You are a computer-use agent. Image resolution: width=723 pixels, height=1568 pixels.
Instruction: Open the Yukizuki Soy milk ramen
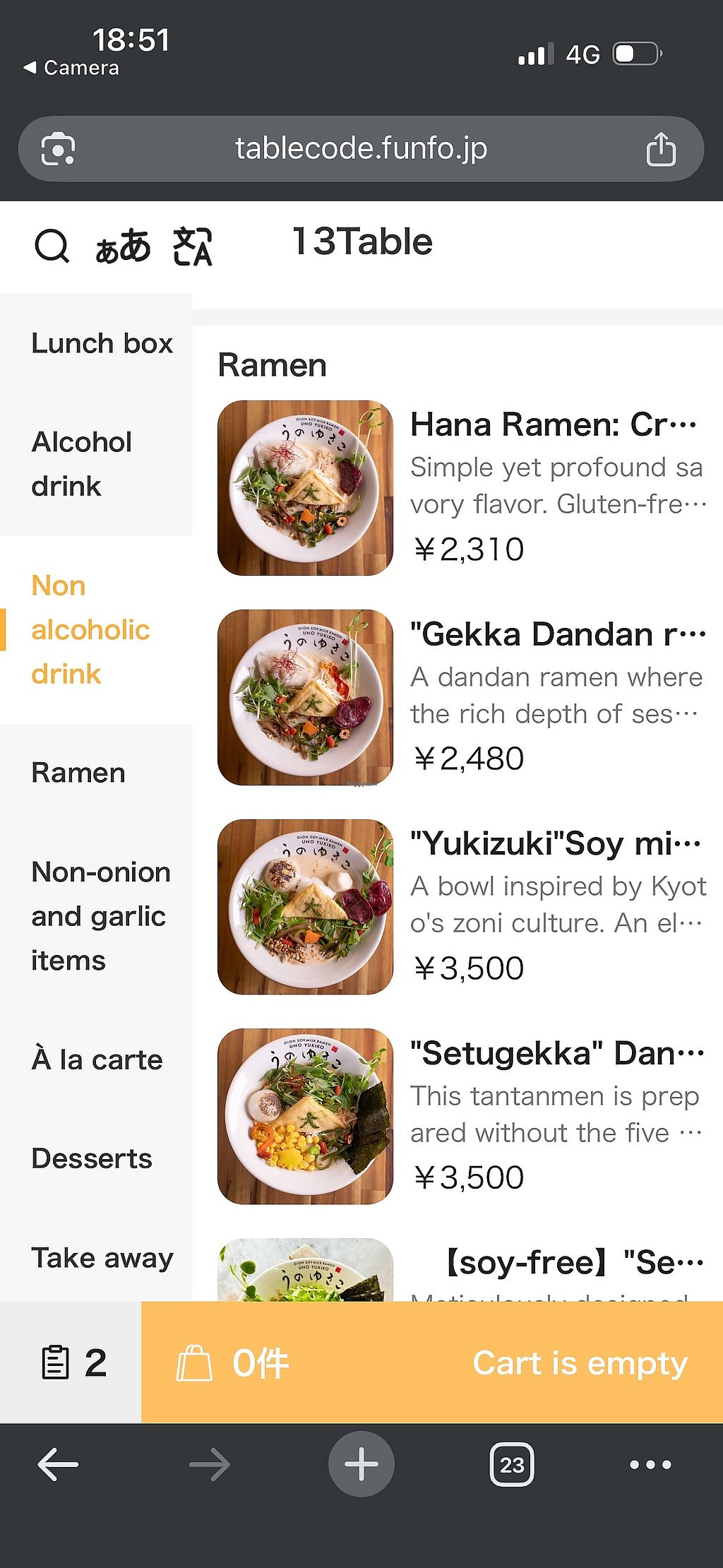coord(462,906)
